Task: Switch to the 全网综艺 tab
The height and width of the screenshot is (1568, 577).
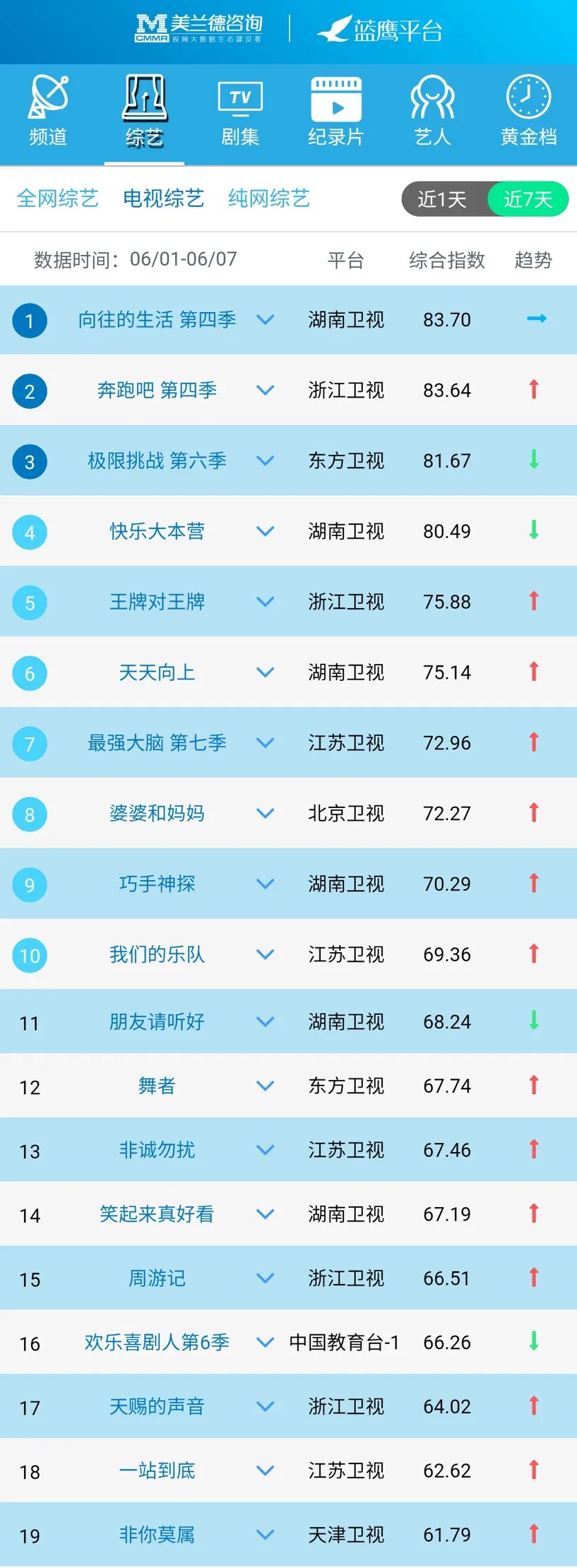Action: point(57,198)
